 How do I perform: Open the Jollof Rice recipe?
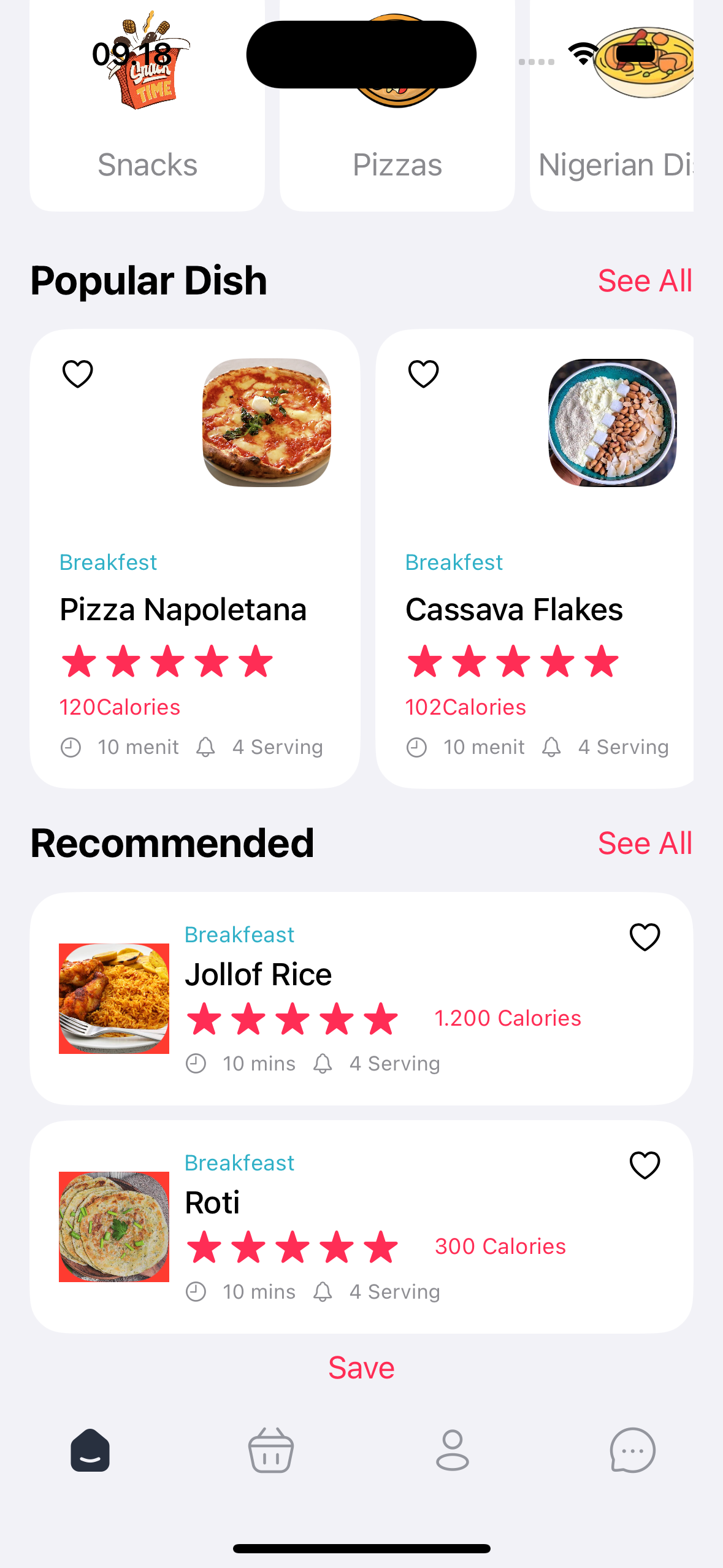(361, 999)
